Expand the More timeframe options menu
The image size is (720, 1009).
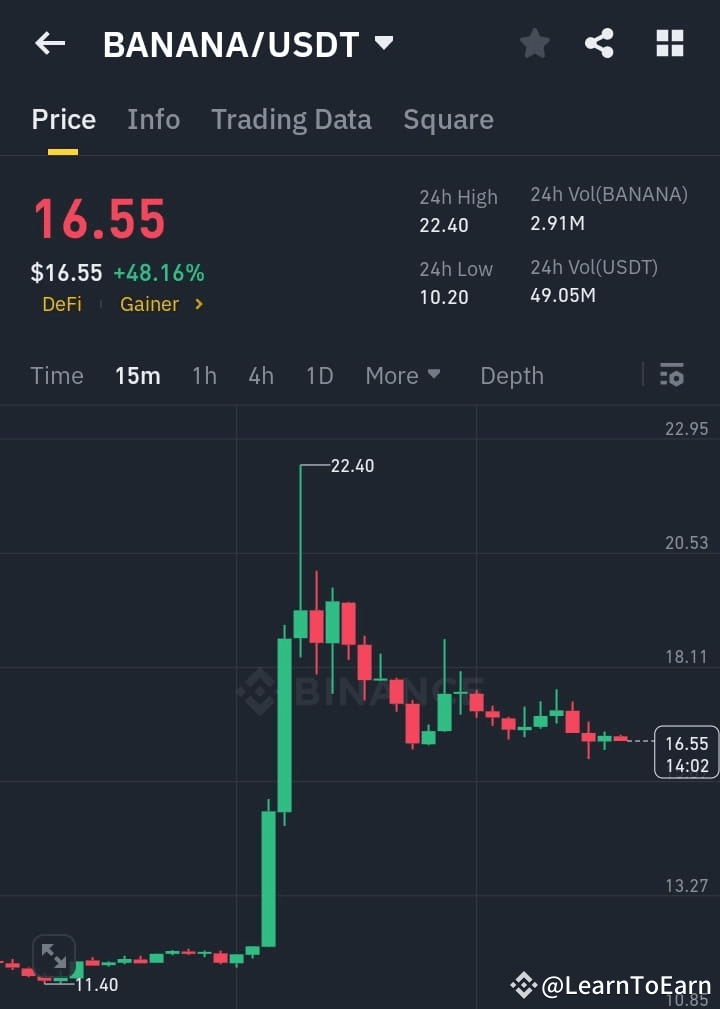click(x=403, y=375)
